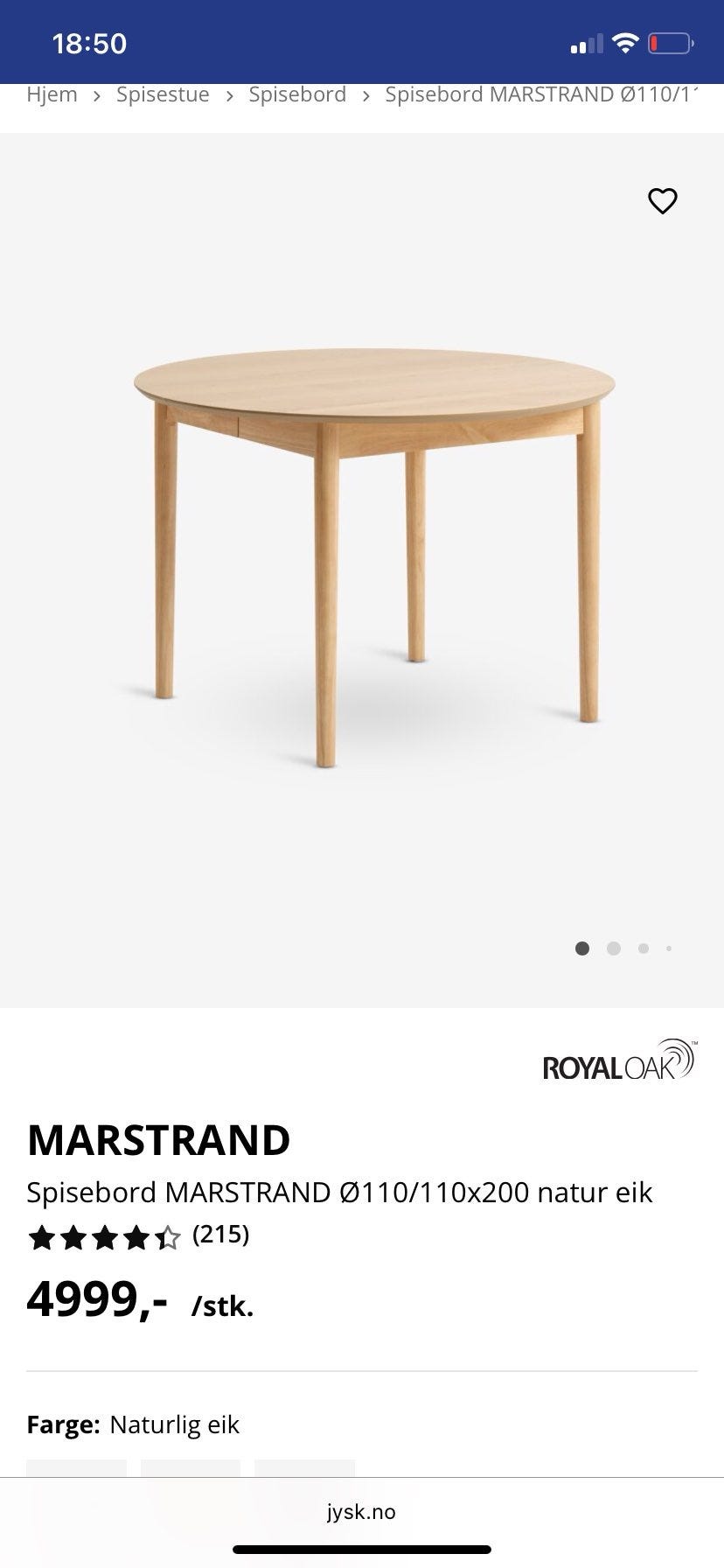Go to Hjem breadcrumb link

(52, 94)
